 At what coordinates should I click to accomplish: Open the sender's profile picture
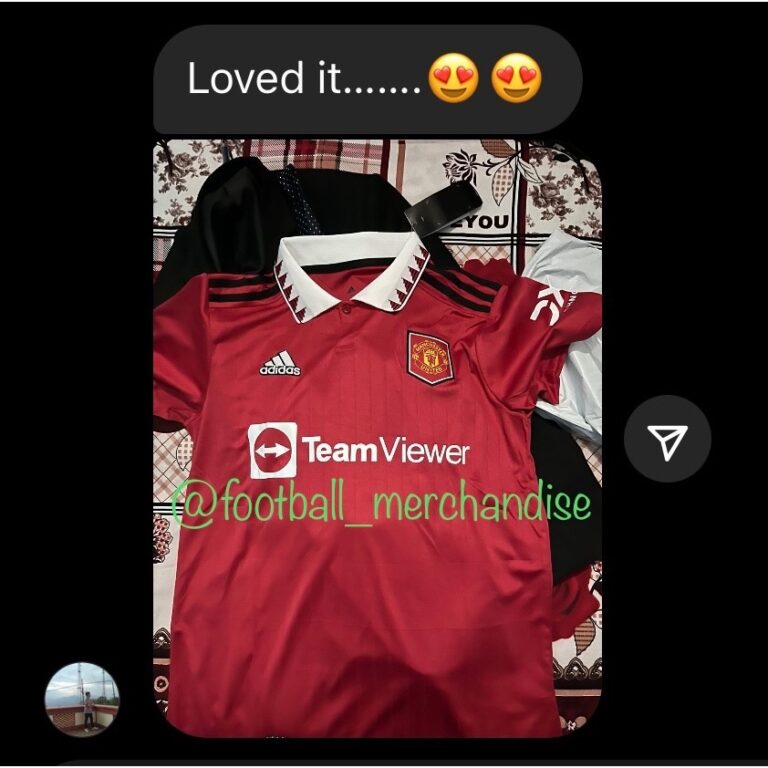[82, 699]
